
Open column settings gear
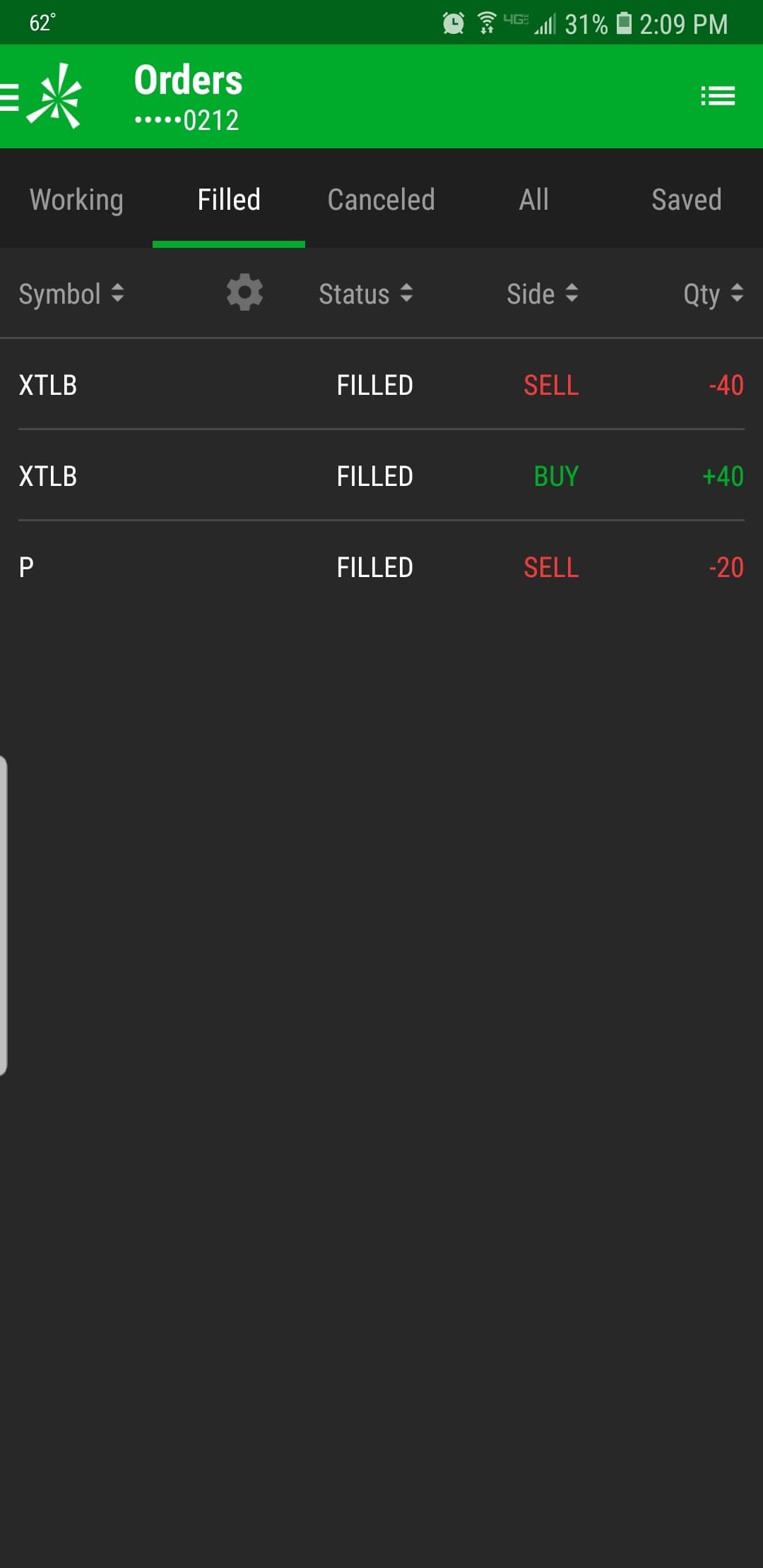(244, 292)
